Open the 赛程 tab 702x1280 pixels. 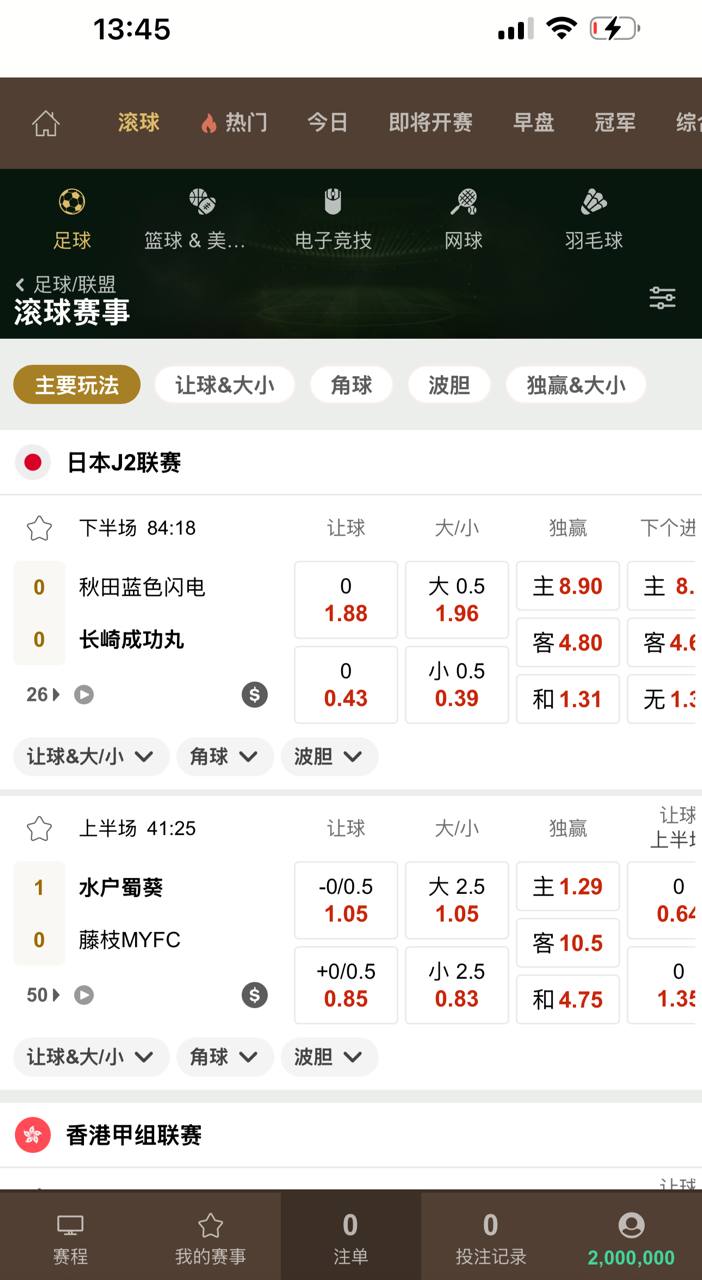[x=70, y=1238]
